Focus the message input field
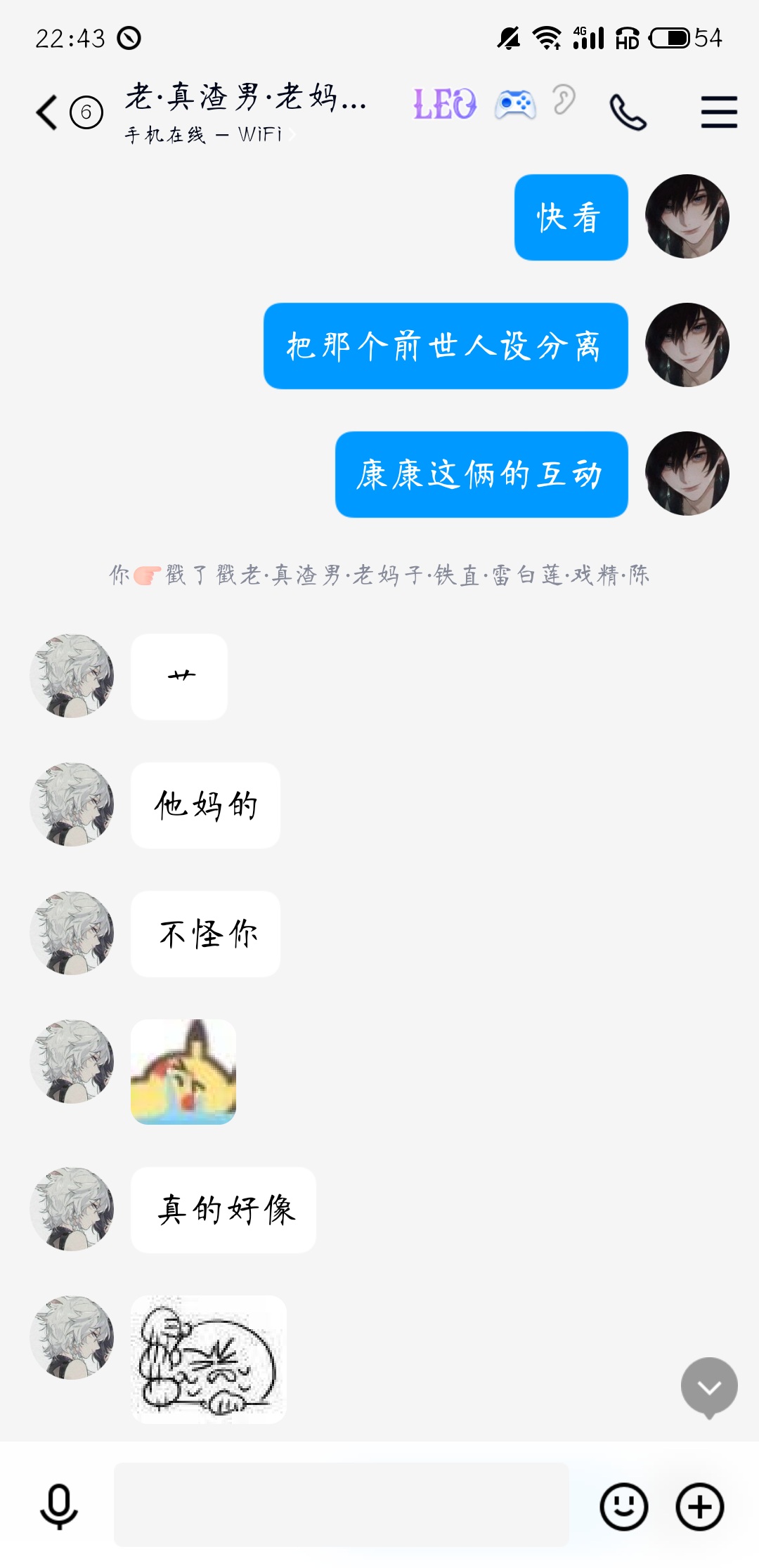759x1568 pixels. tap(342, 1504)
